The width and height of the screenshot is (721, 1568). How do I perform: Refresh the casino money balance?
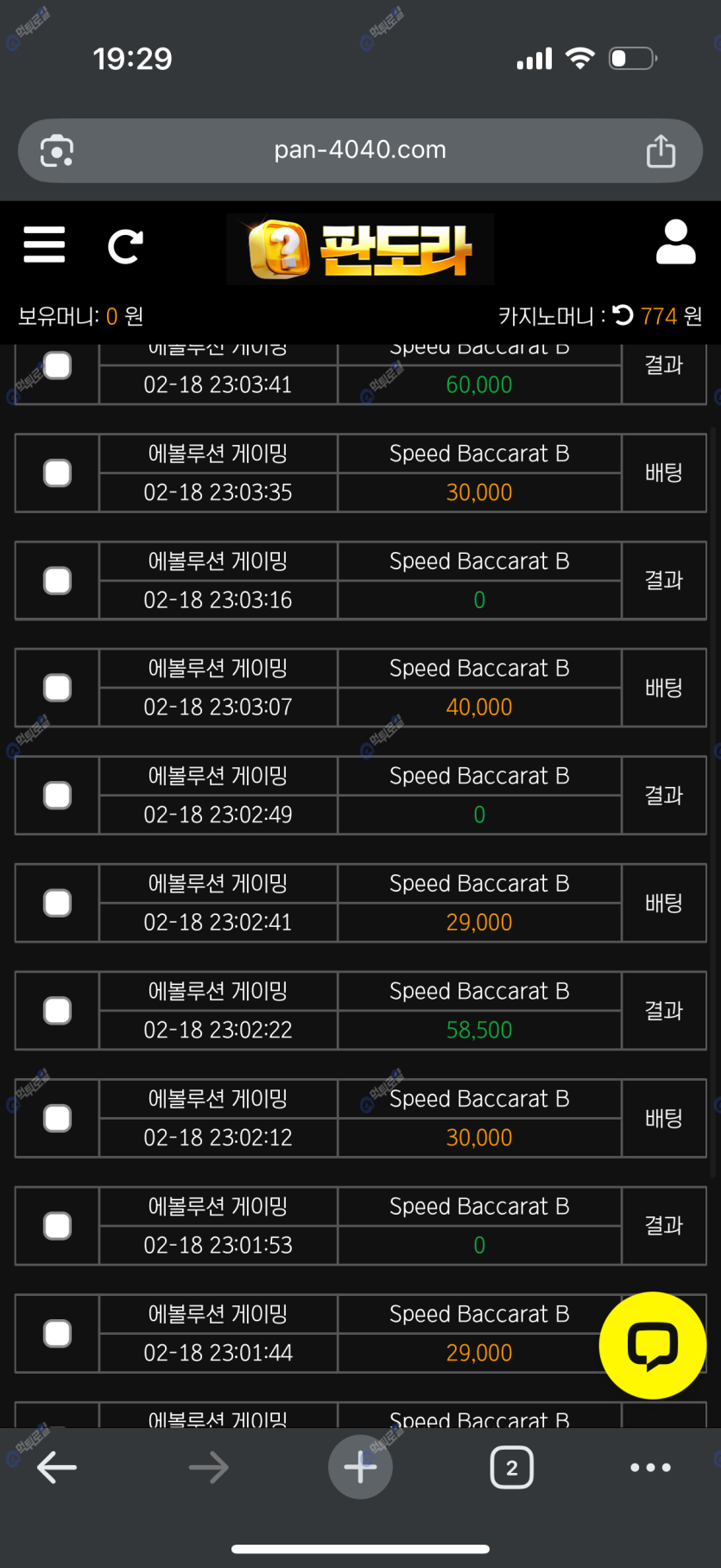pyautogui.click(x=623, y=315)
